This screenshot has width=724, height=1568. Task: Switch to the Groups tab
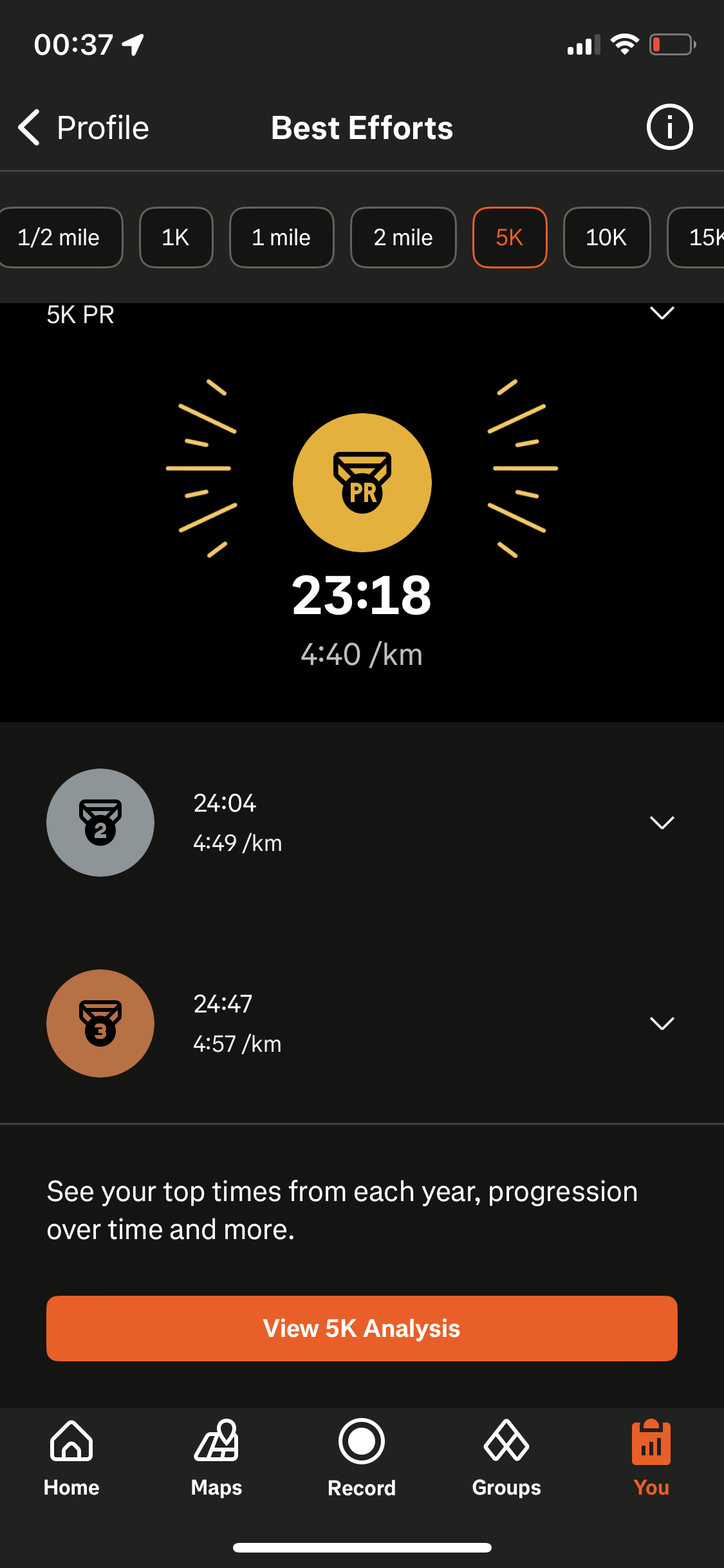506,1459
